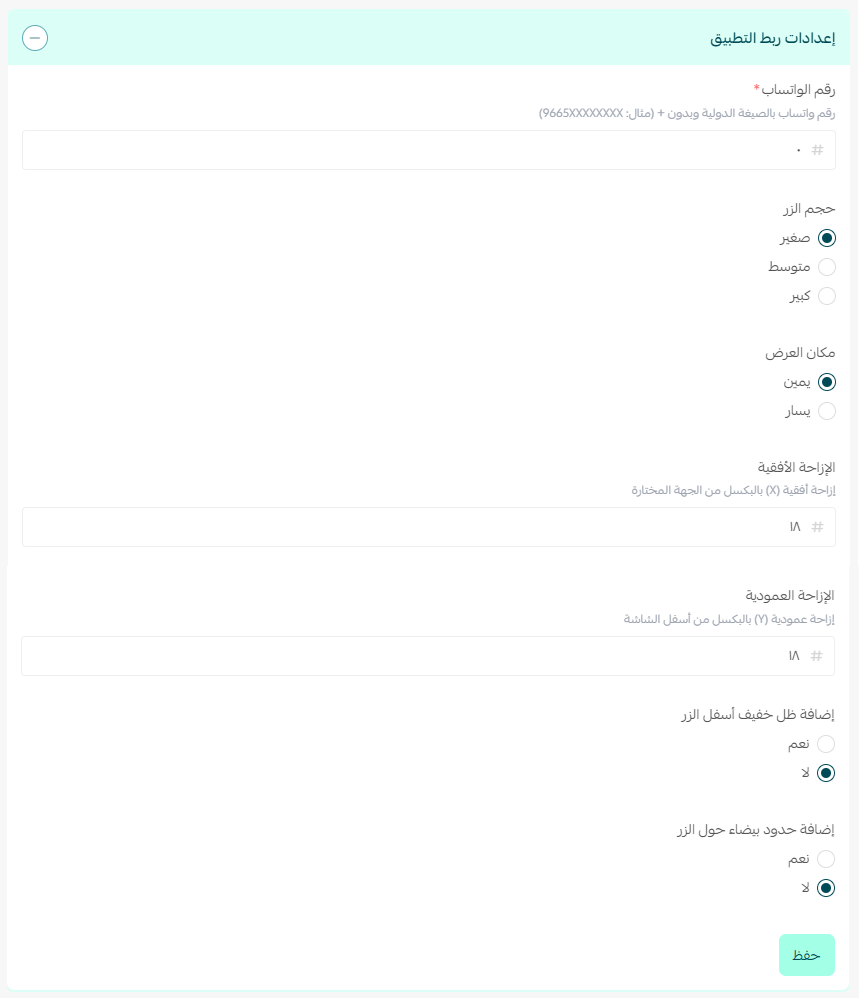Select كبير button size

[826, 296]
